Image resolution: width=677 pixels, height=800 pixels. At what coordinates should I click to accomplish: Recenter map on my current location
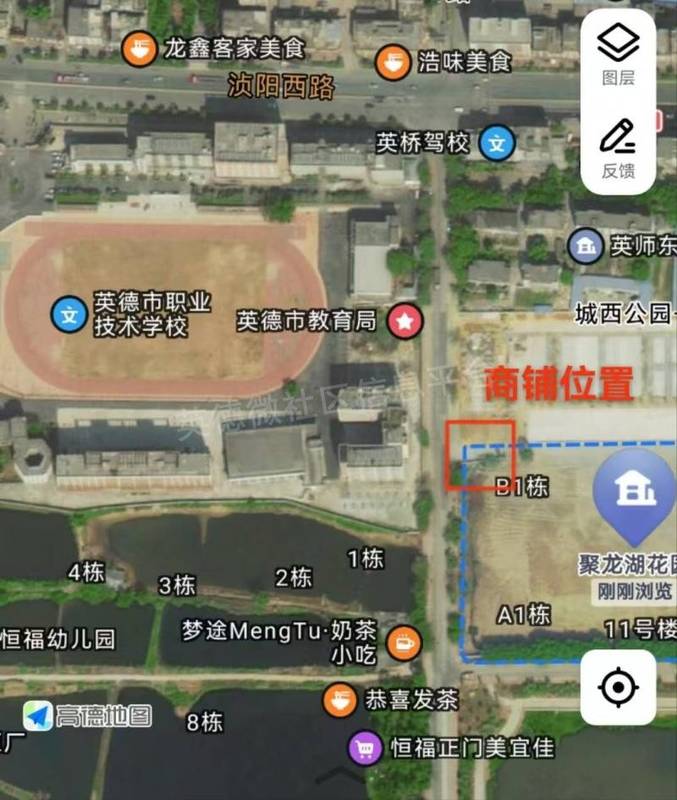[618, 688]
